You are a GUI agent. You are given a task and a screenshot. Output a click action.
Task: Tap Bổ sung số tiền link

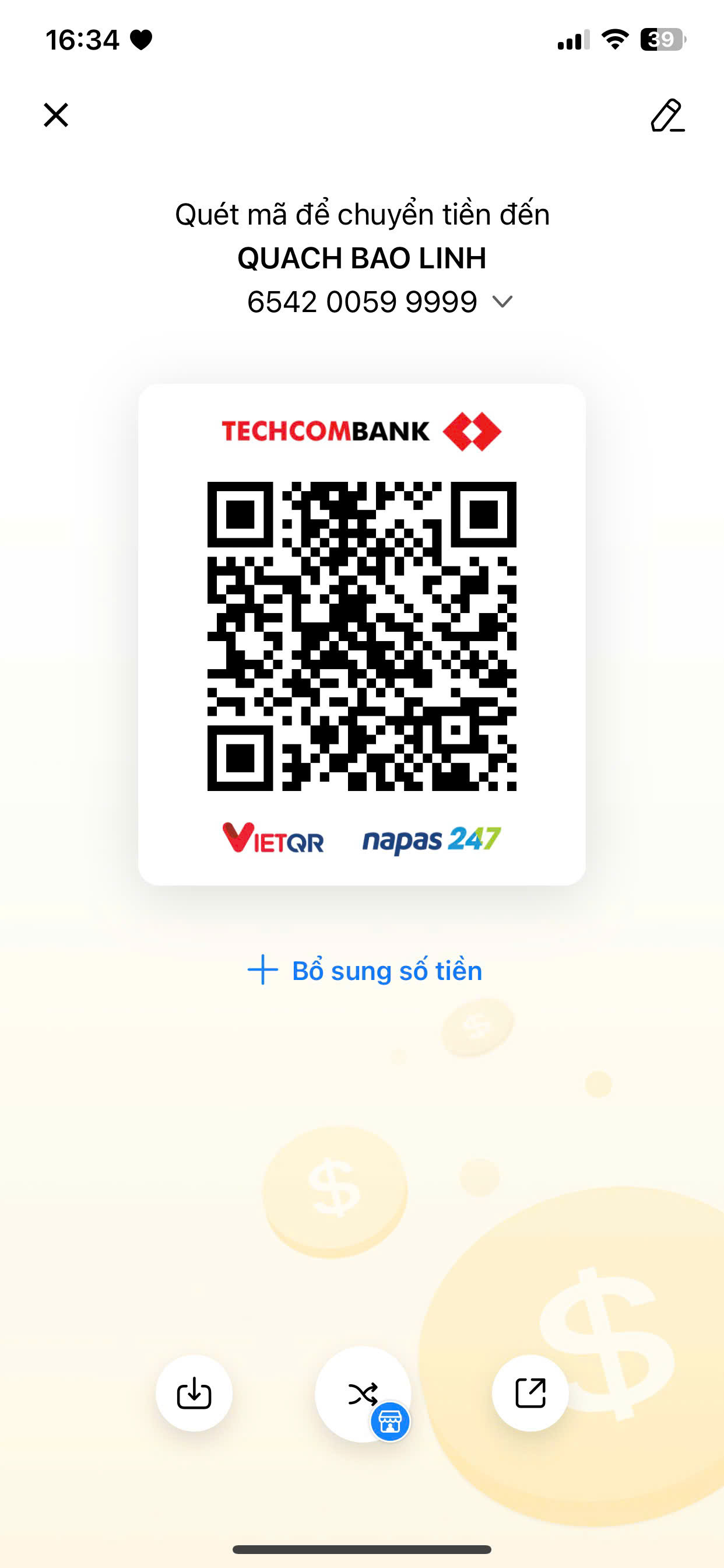365,970
